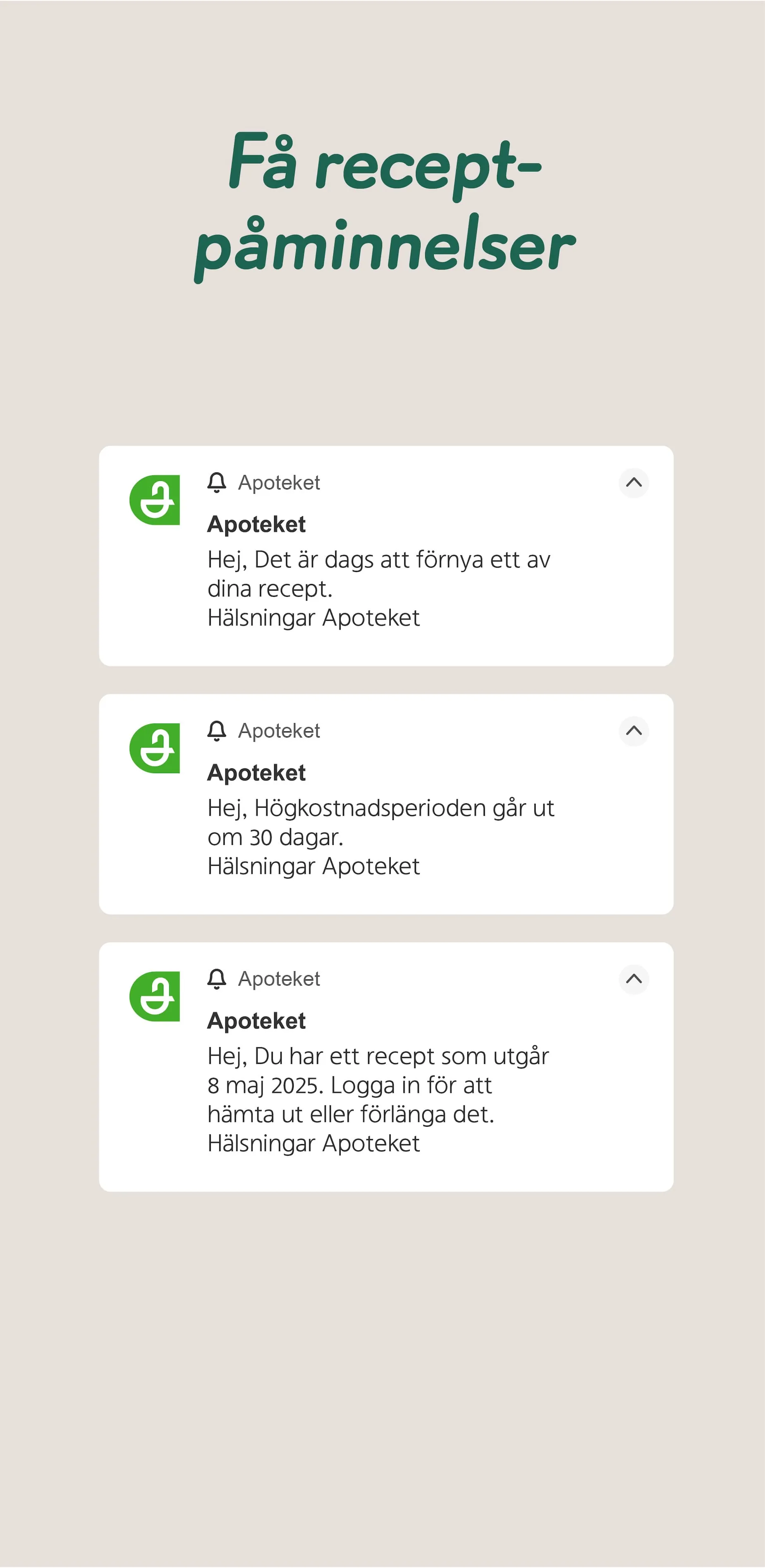The width and height of the screenshot is (765, 1568).
Task: Select the bell icon on the second notification
Action: tap(216, 731)
